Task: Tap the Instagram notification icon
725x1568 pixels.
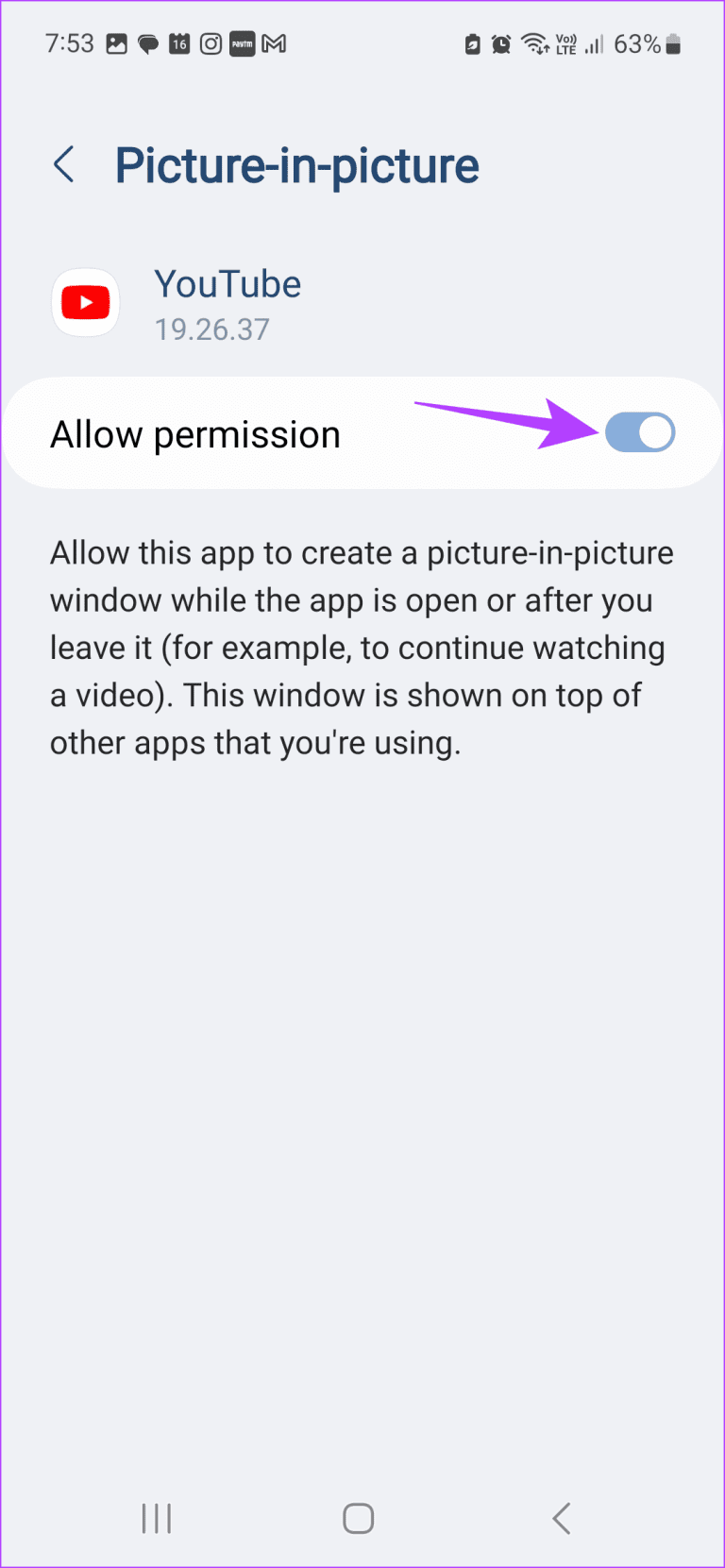Action: pos(211,43)
